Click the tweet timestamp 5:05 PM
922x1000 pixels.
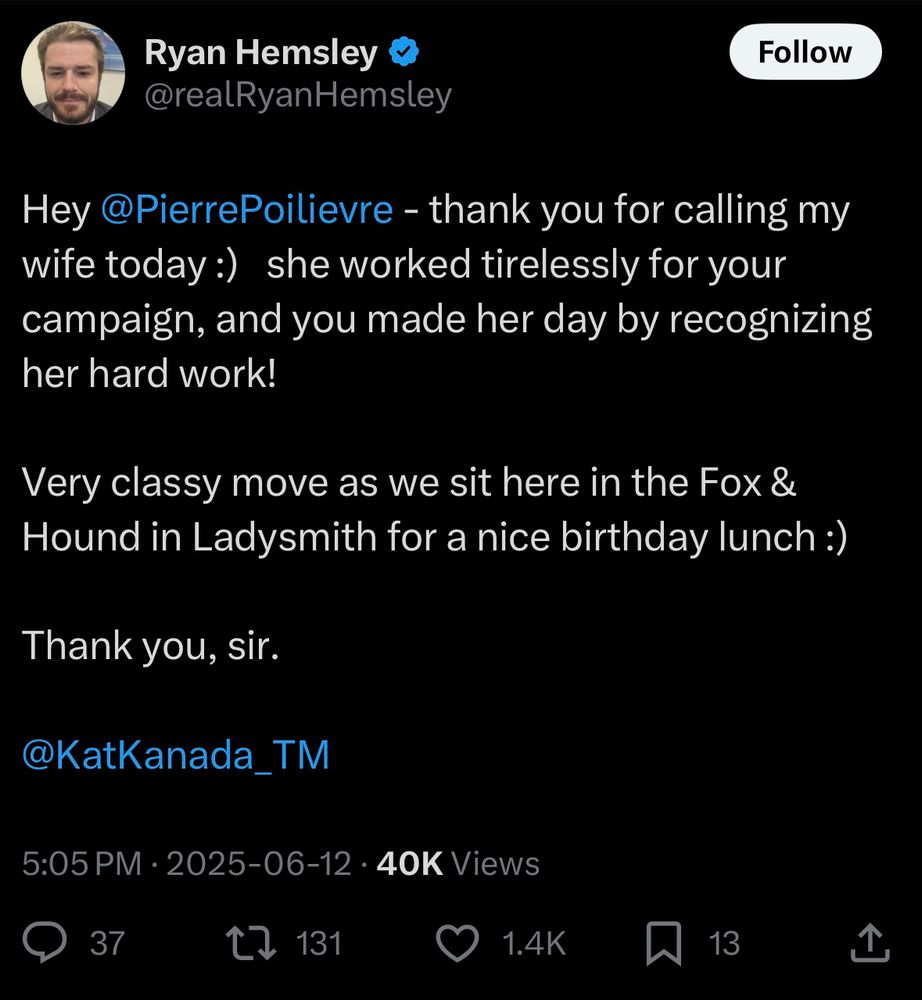click(x=82, y=862)
